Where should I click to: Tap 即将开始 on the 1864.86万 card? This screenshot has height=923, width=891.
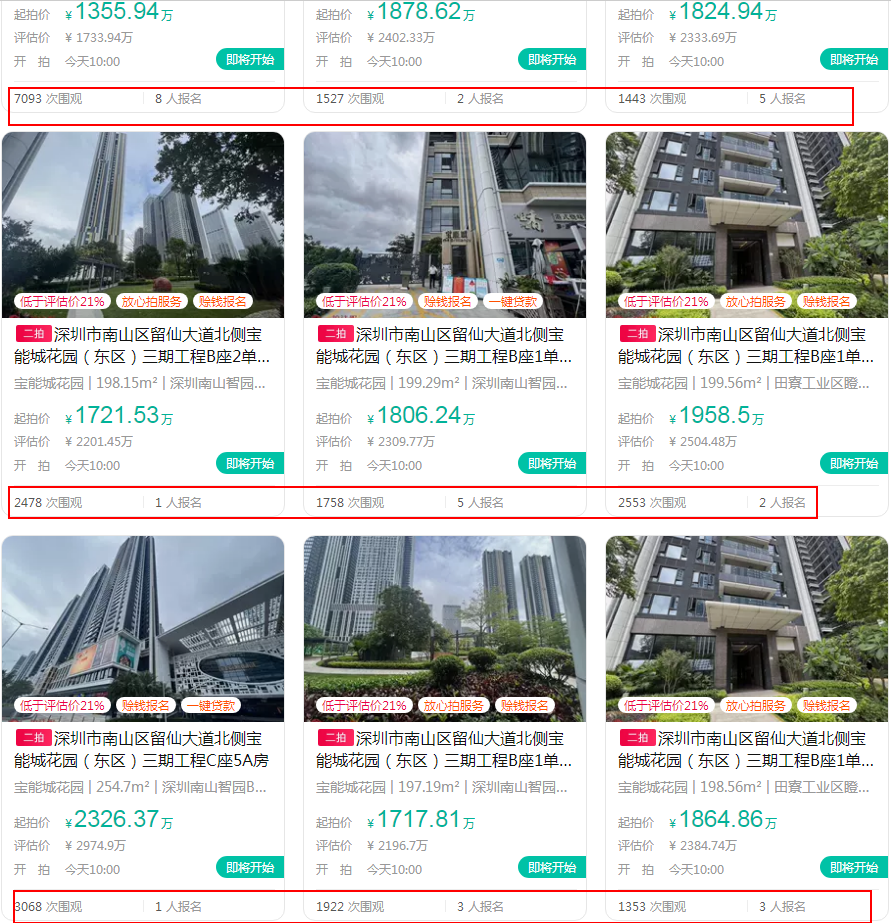click(853, 867)
